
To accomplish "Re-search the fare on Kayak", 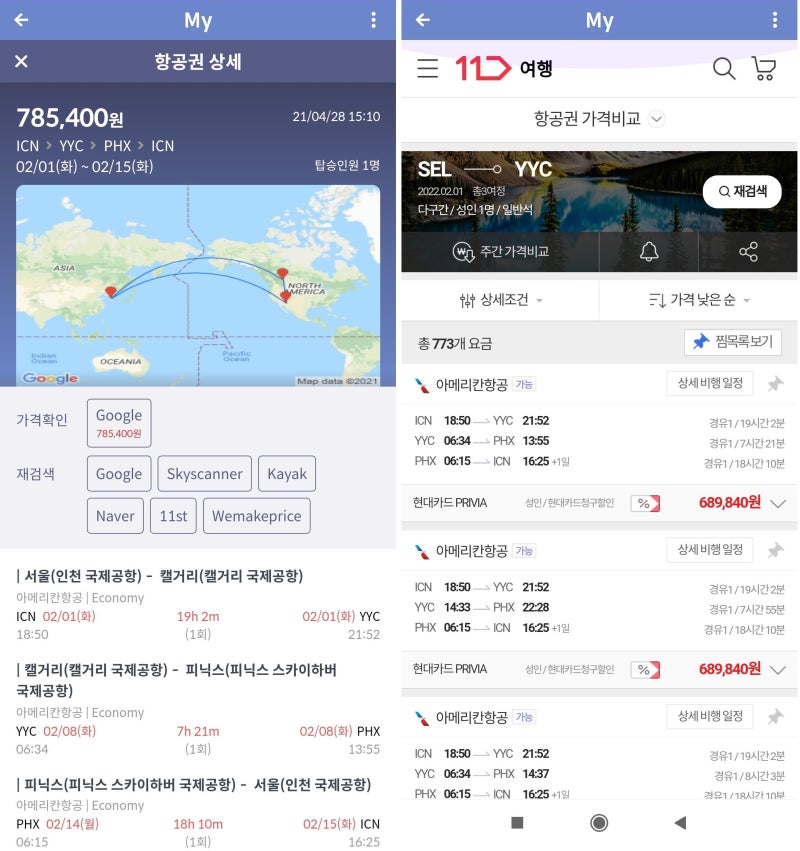I will coord(287,474).
